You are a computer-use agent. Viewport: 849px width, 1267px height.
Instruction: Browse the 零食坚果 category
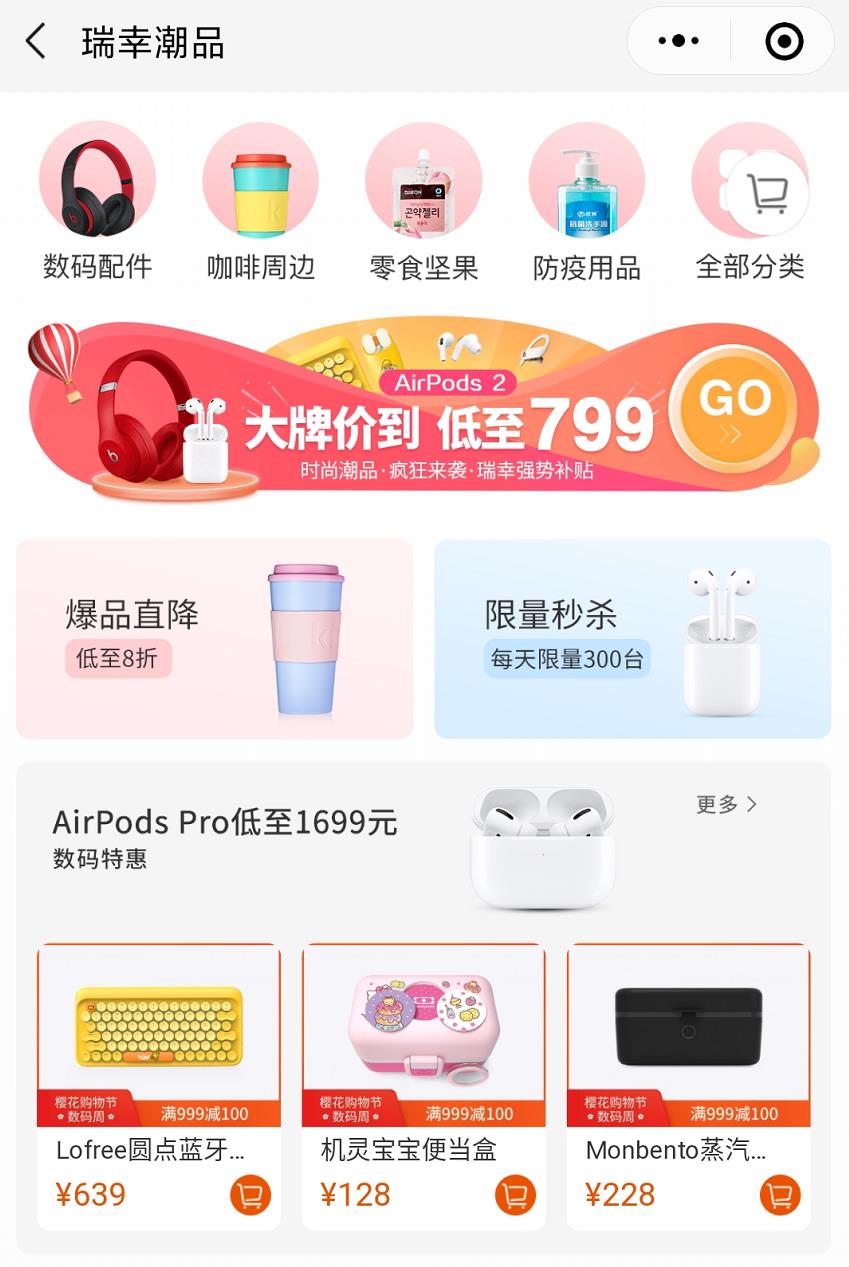[x=423, y=200]
